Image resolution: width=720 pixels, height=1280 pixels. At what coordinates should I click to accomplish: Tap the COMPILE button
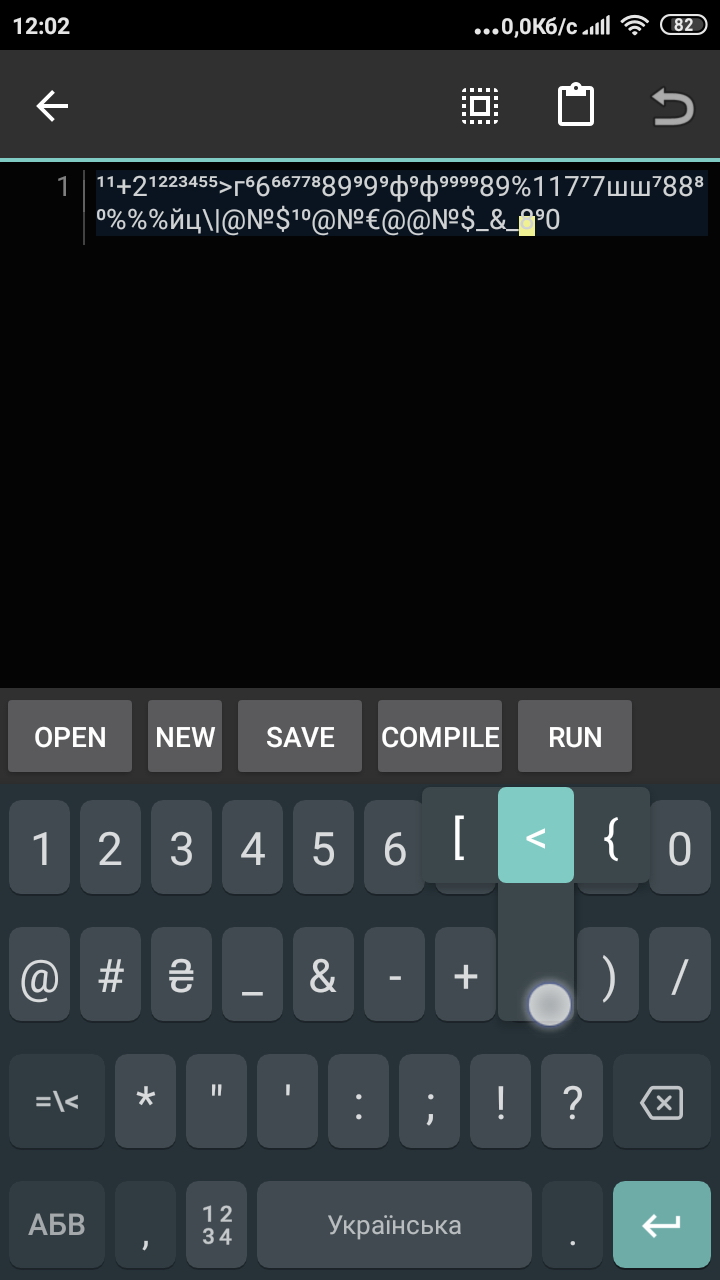coord(440,737)
